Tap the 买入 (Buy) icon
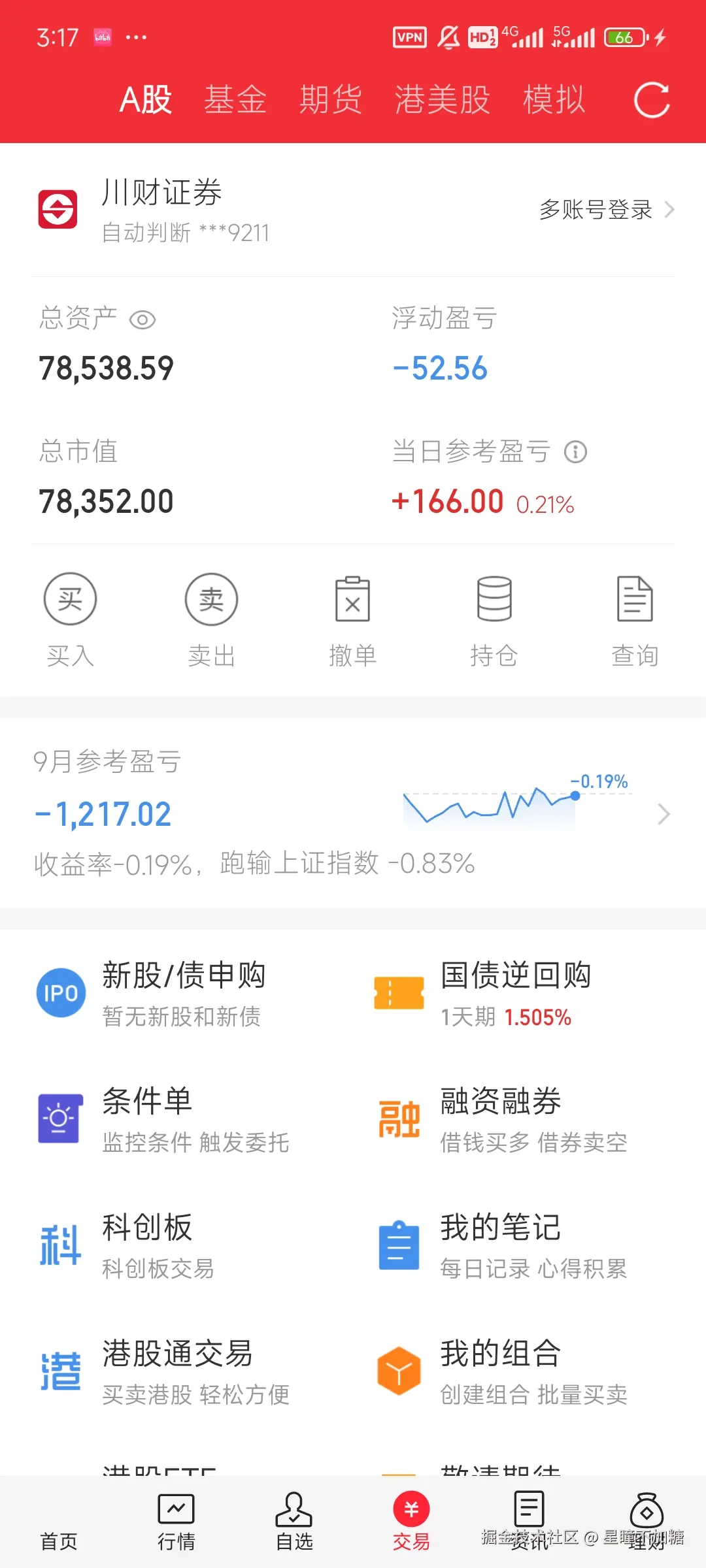Viewport: 706px width, 1568px height. pos(70,598)
